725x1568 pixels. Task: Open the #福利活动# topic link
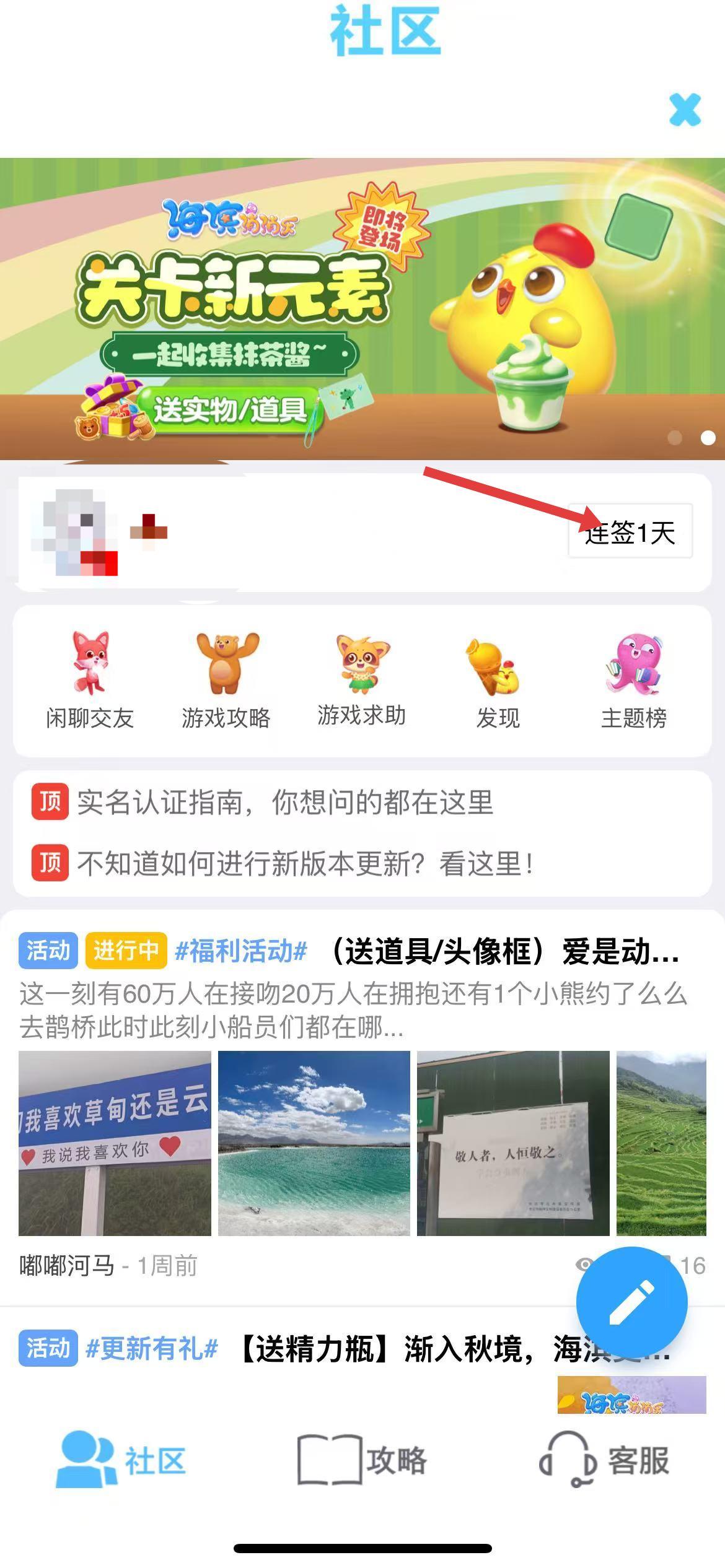(241, 951)
